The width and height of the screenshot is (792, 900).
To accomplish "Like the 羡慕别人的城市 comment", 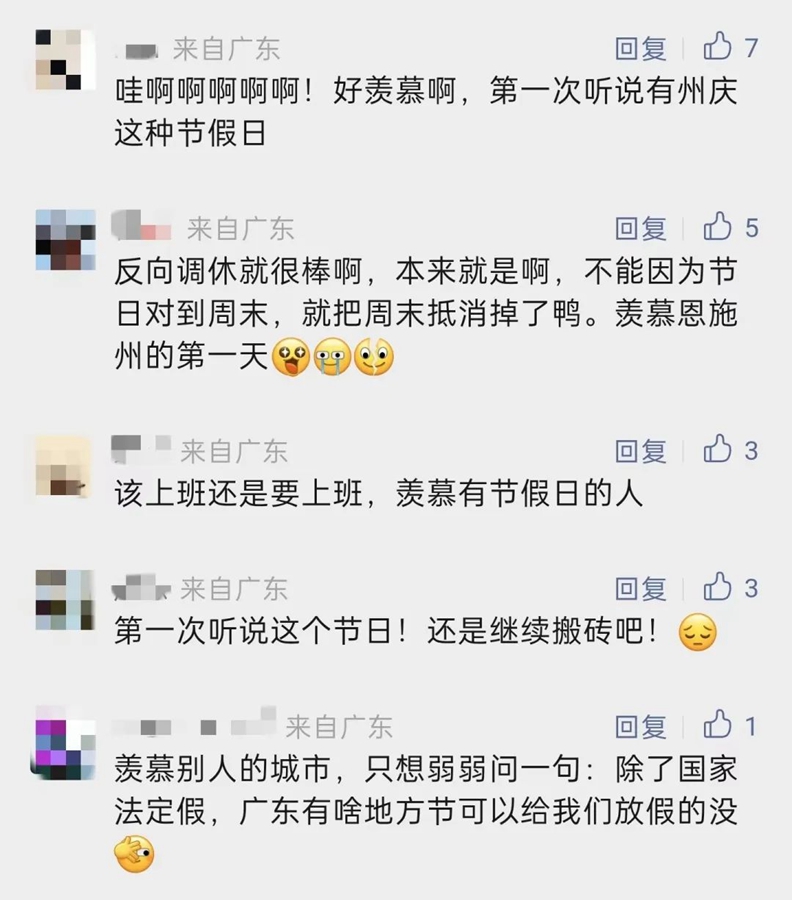I will (718, 724).
